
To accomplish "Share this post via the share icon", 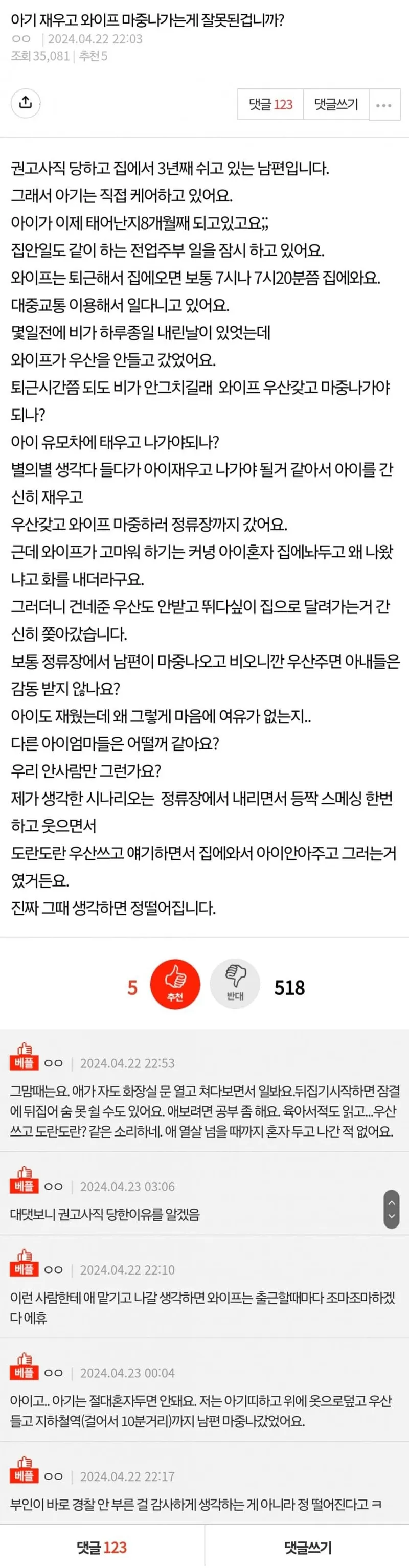I will click(x=26, y=102).
